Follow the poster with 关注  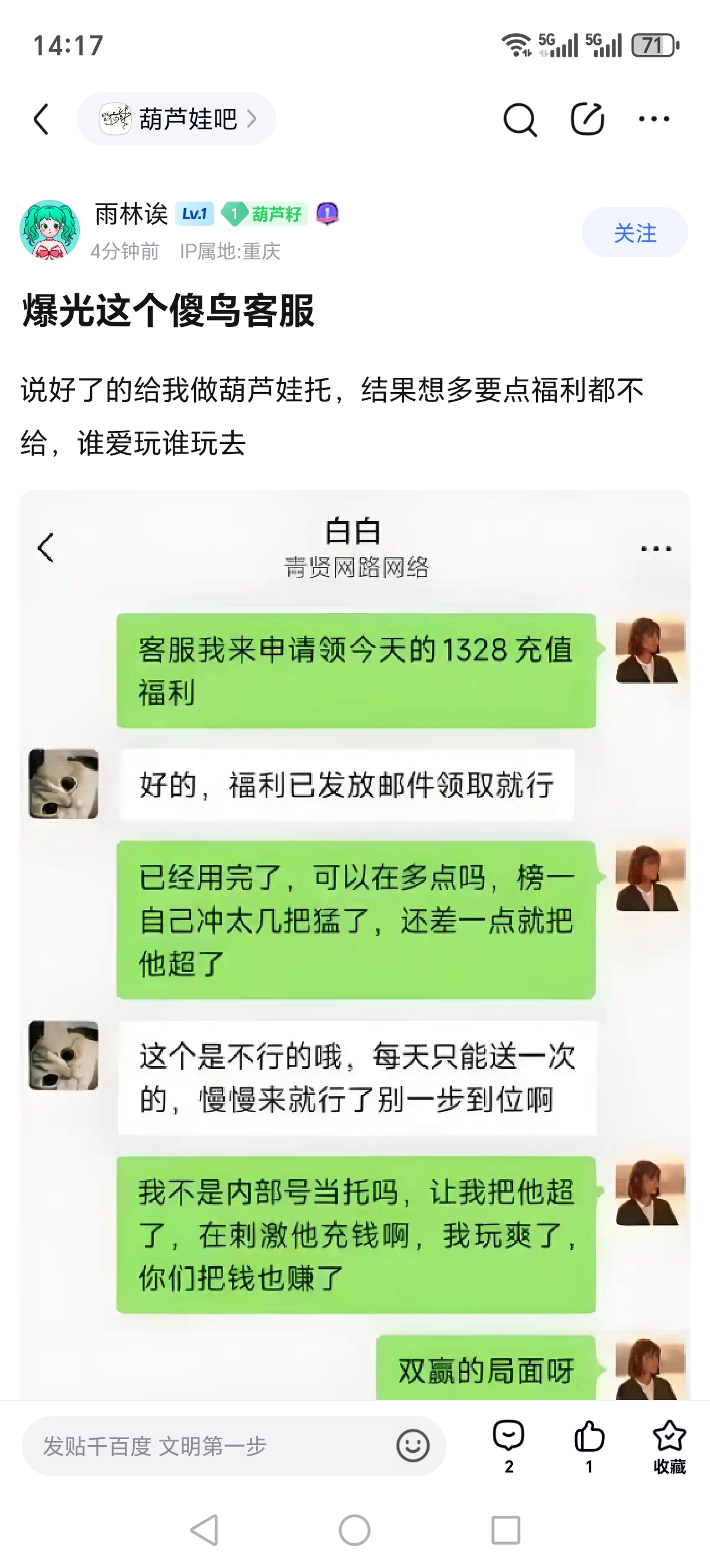[x=634, y=232]
